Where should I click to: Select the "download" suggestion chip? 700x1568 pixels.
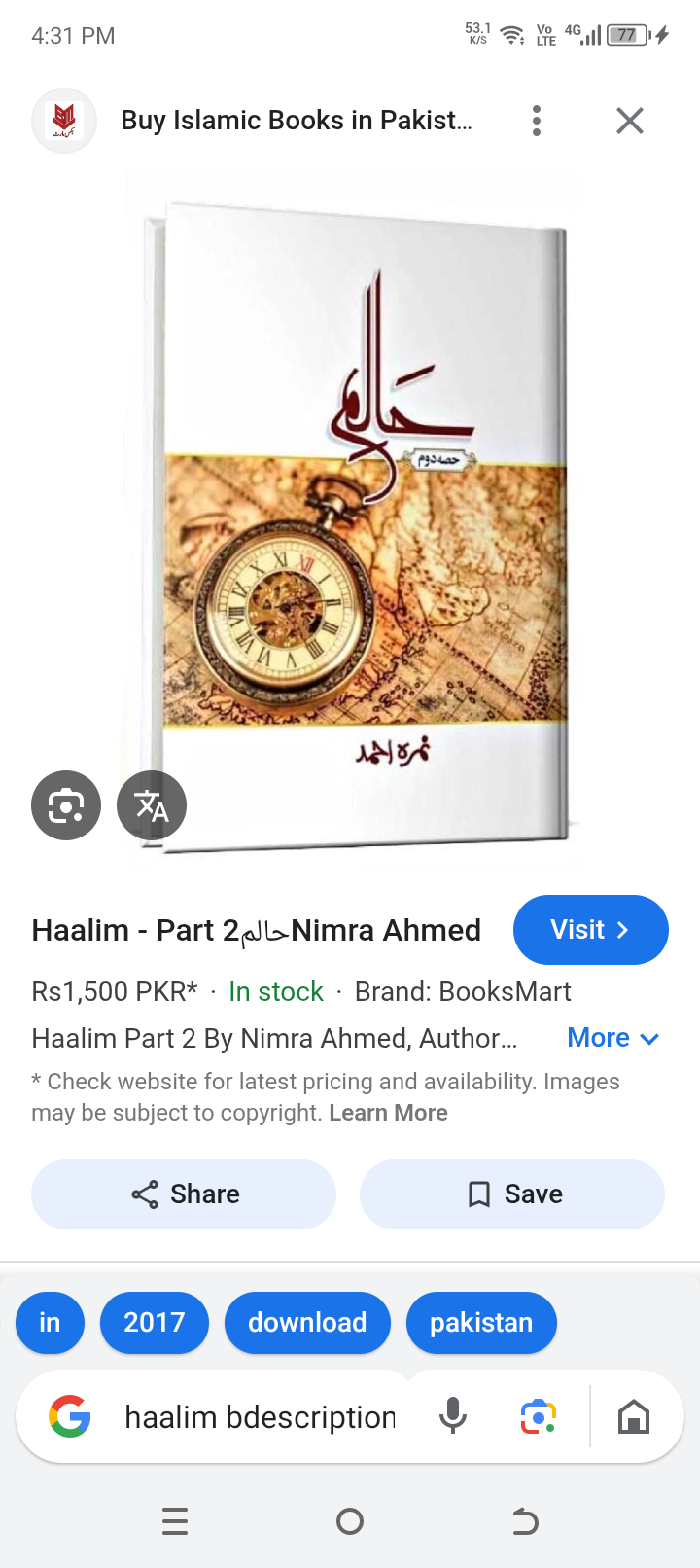point(307,1323)
